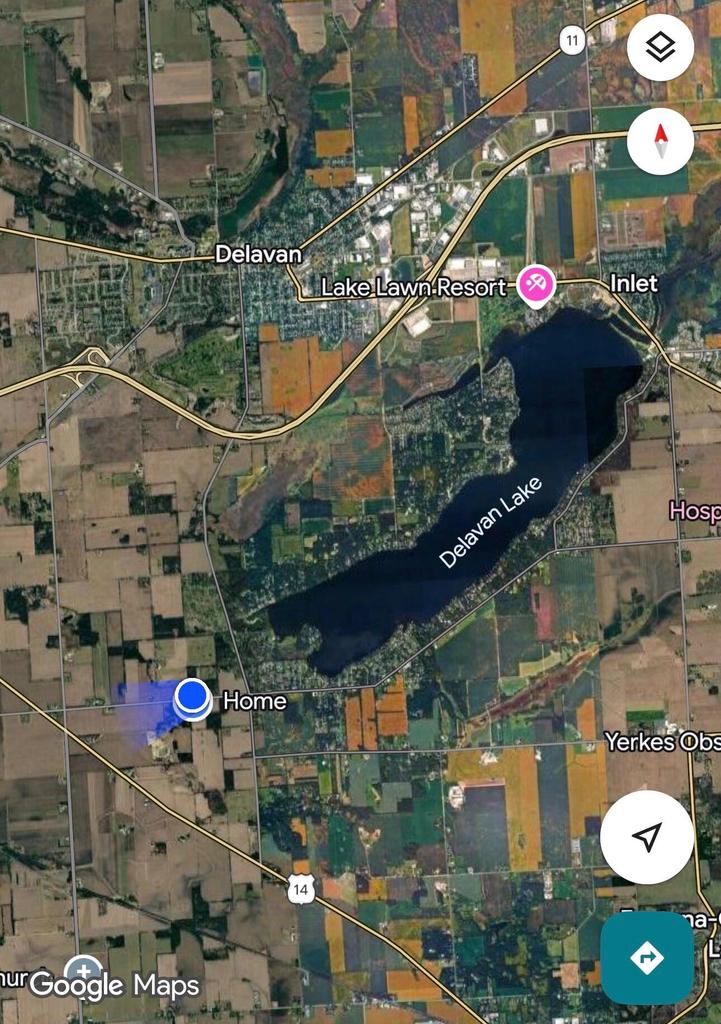Tap the compass to reorient north

[x=660, y=141]
